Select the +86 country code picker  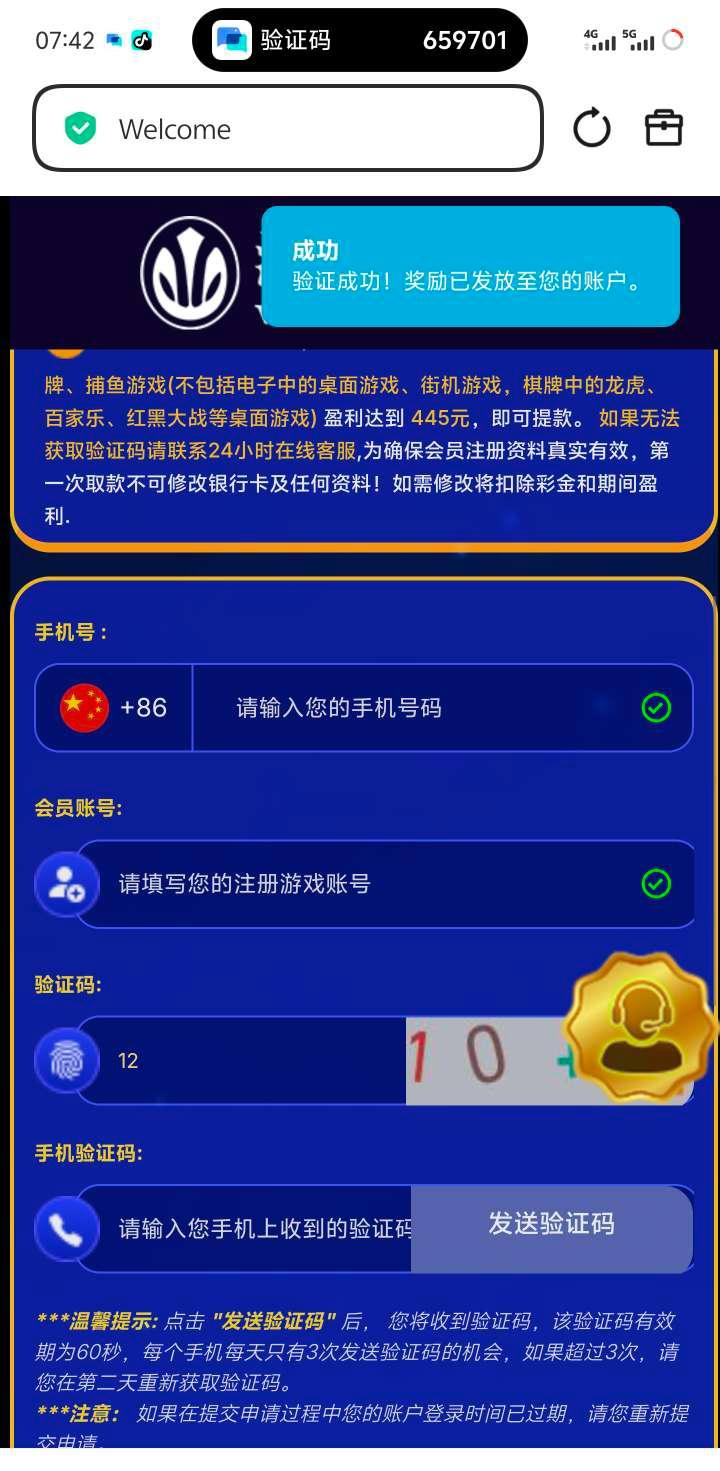(114, 708)
